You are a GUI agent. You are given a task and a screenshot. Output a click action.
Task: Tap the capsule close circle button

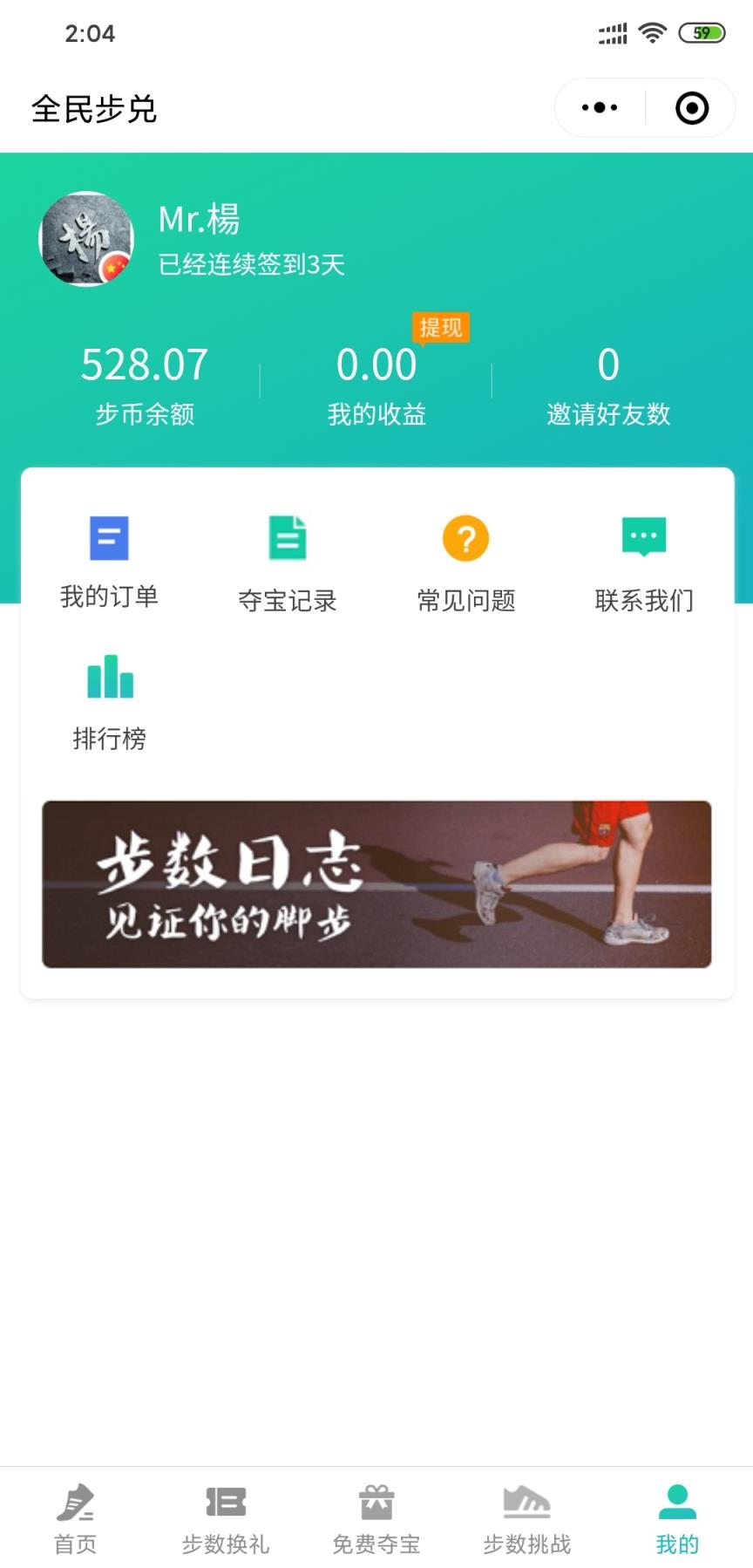click(x=691, y=107)
